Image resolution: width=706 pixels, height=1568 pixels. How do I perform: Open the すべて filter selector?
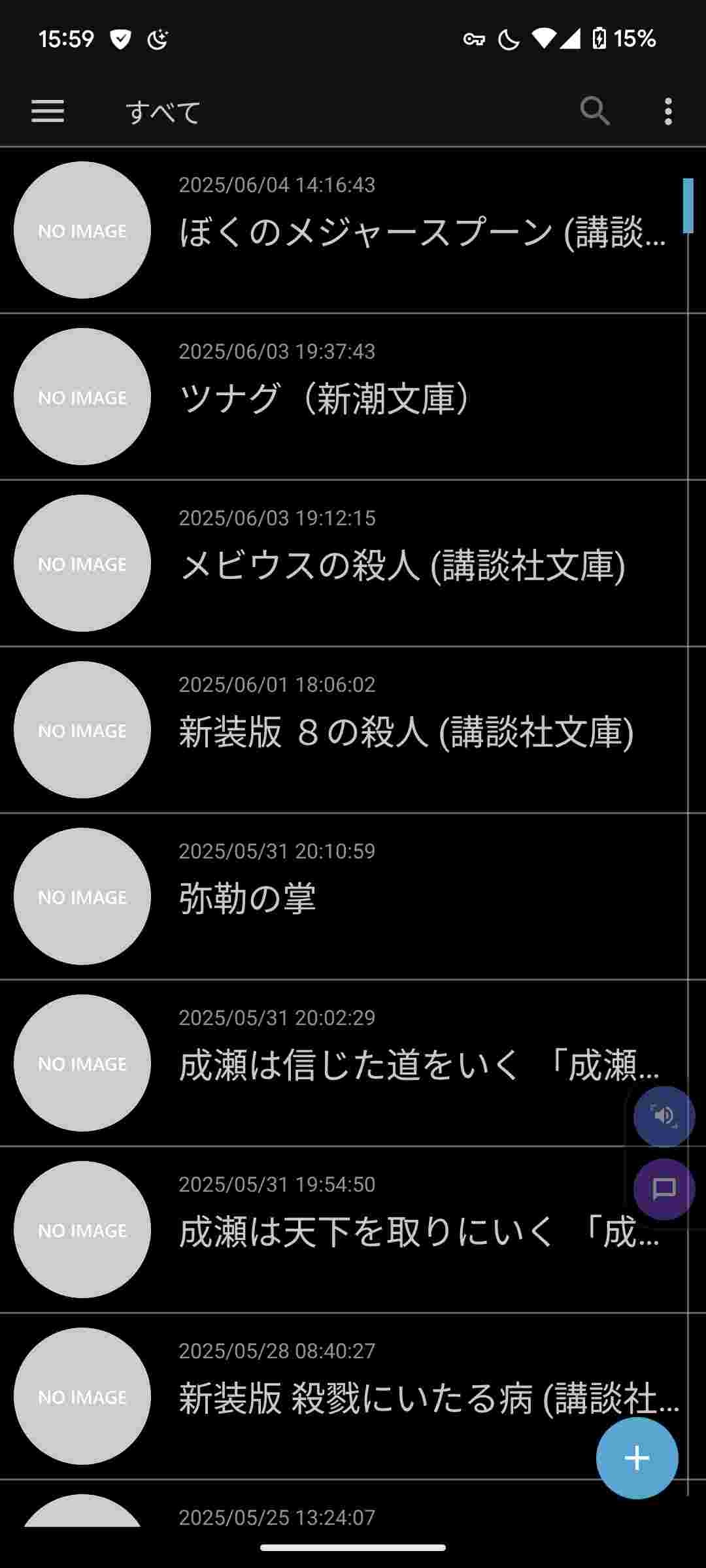coord(163,112)
